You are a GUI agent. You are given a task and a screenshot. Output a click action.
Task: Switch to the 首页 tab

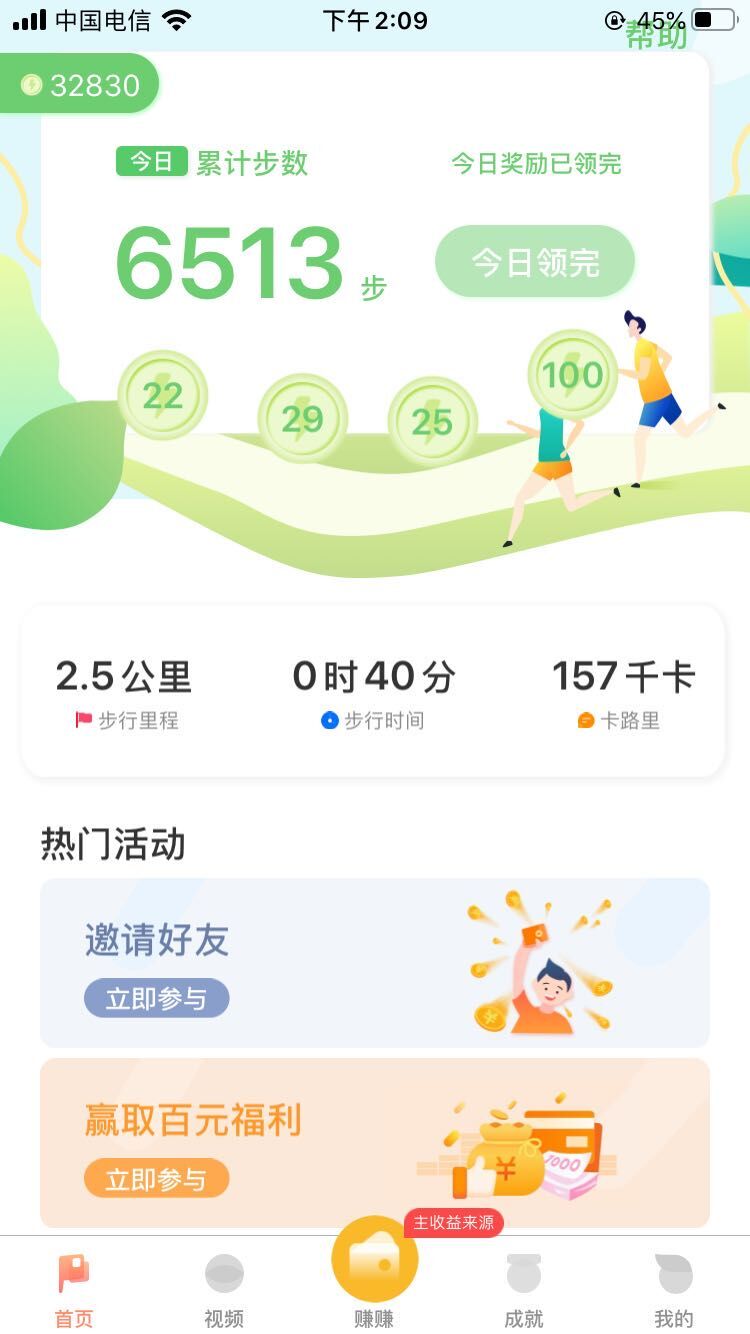click(x=74, y=1290)
